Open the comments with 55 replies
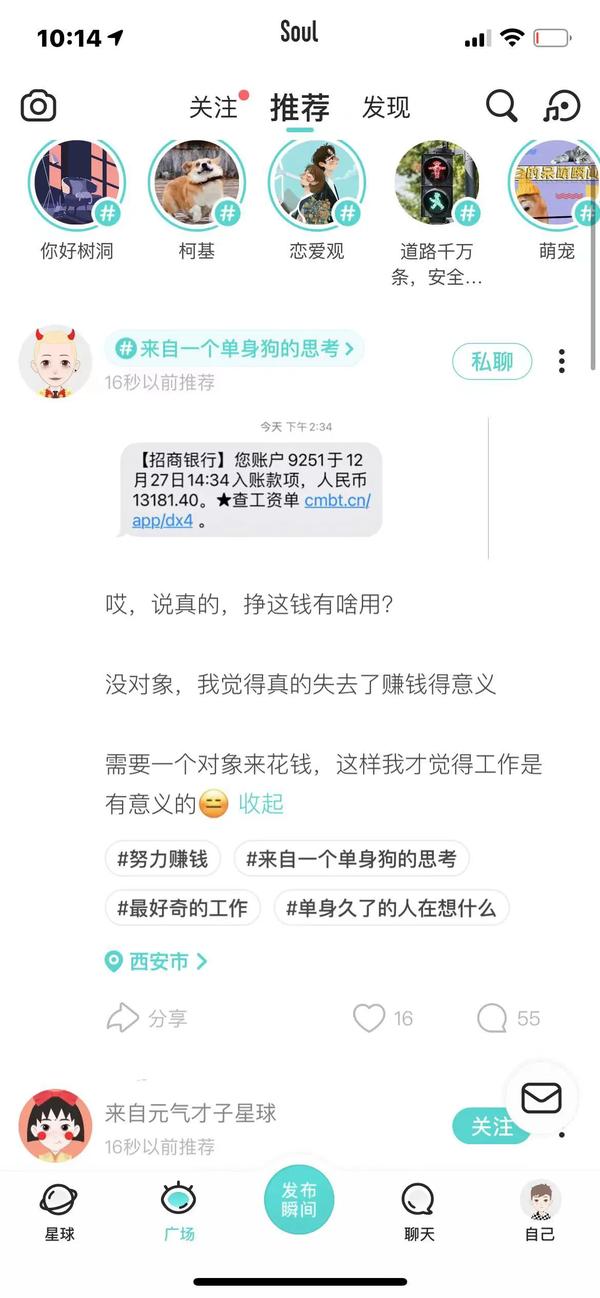This screenshot has height=1298, width=600. click(x=494, y=1018)
